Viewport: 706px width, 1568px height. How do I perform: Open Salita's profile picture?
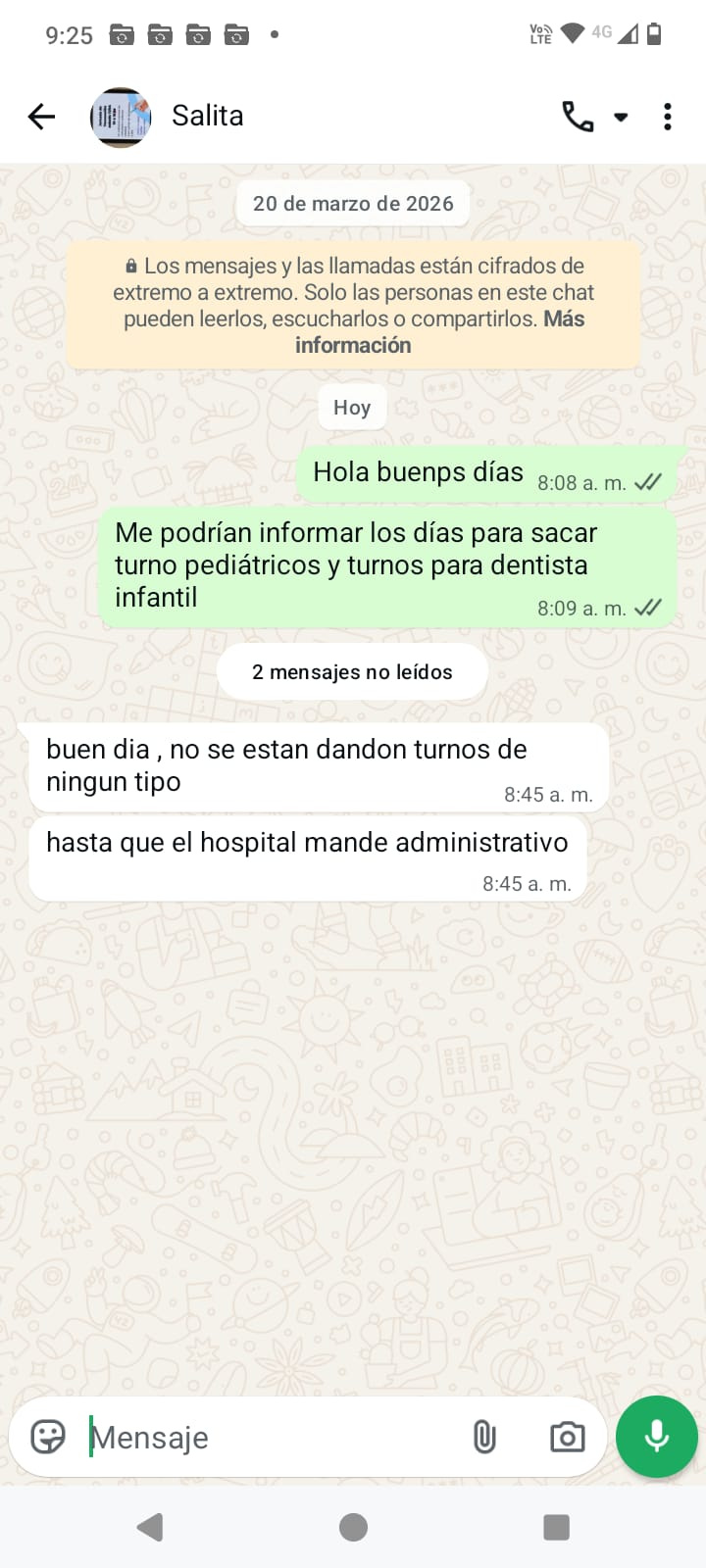121,118
